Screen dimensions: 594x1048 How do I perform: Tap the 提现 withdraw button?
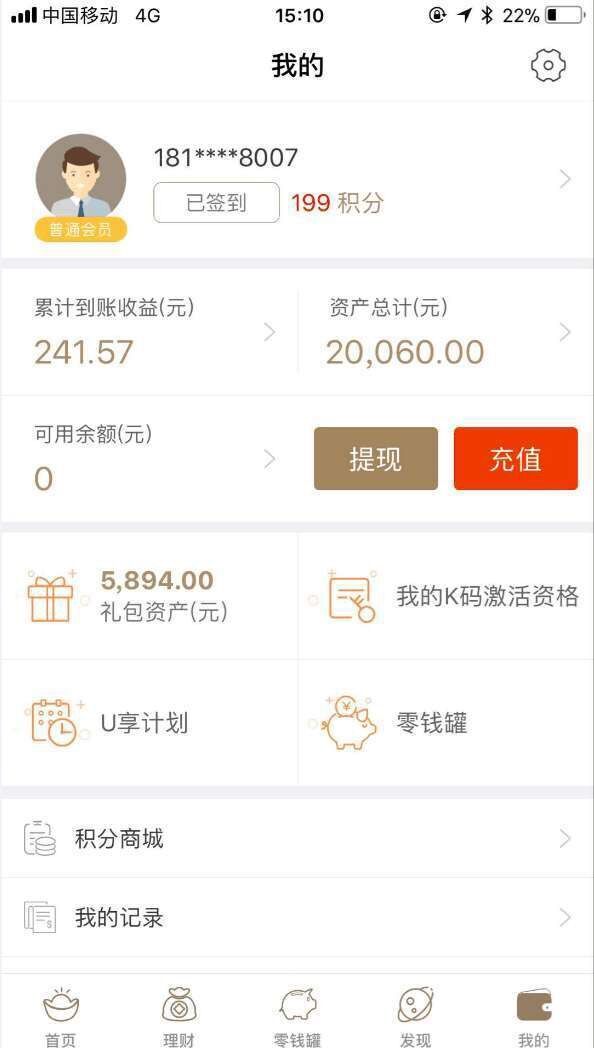pos(376,458)
